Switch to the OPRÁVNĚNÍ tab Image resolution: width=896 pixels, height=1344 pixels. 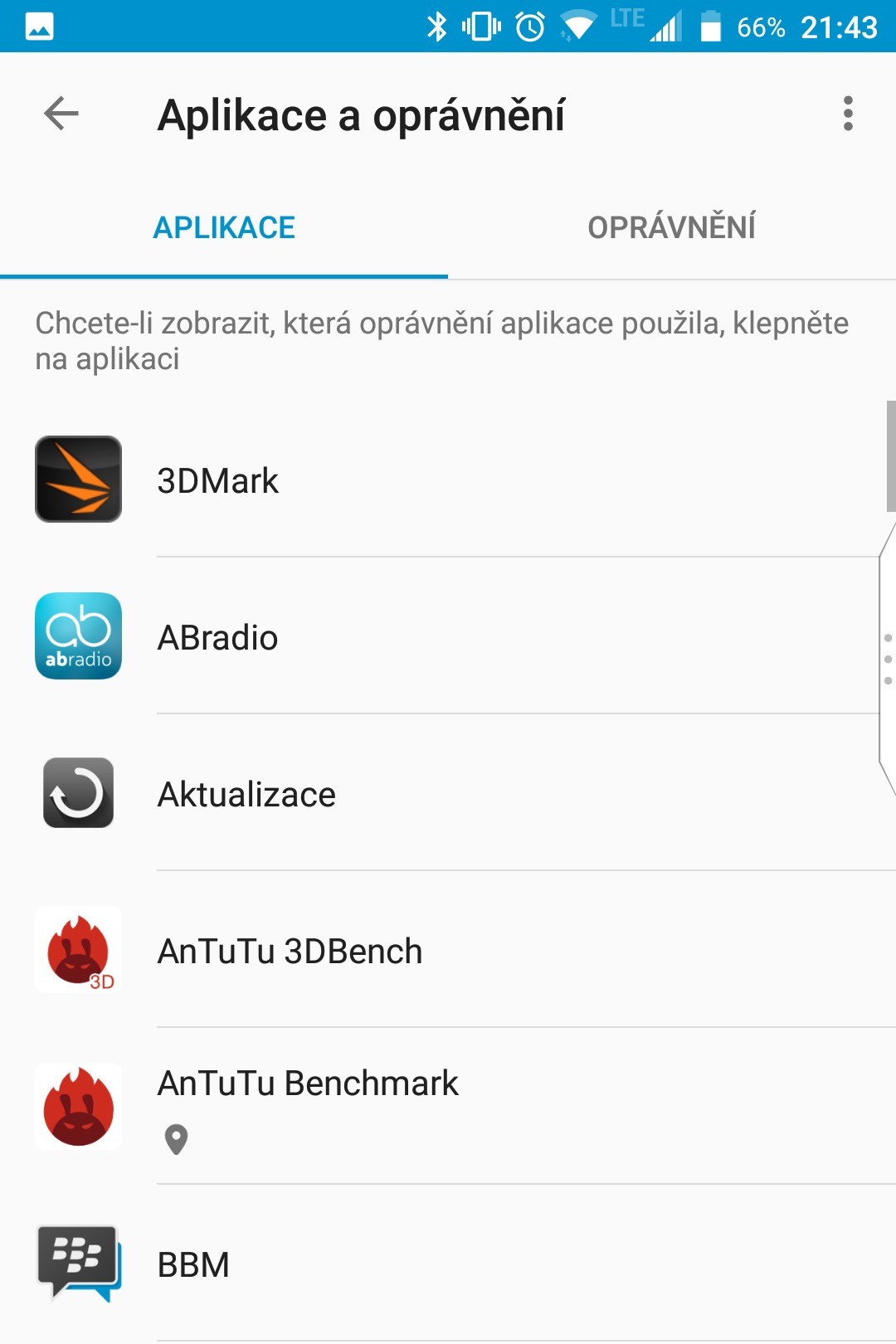(x=671, y=227)
